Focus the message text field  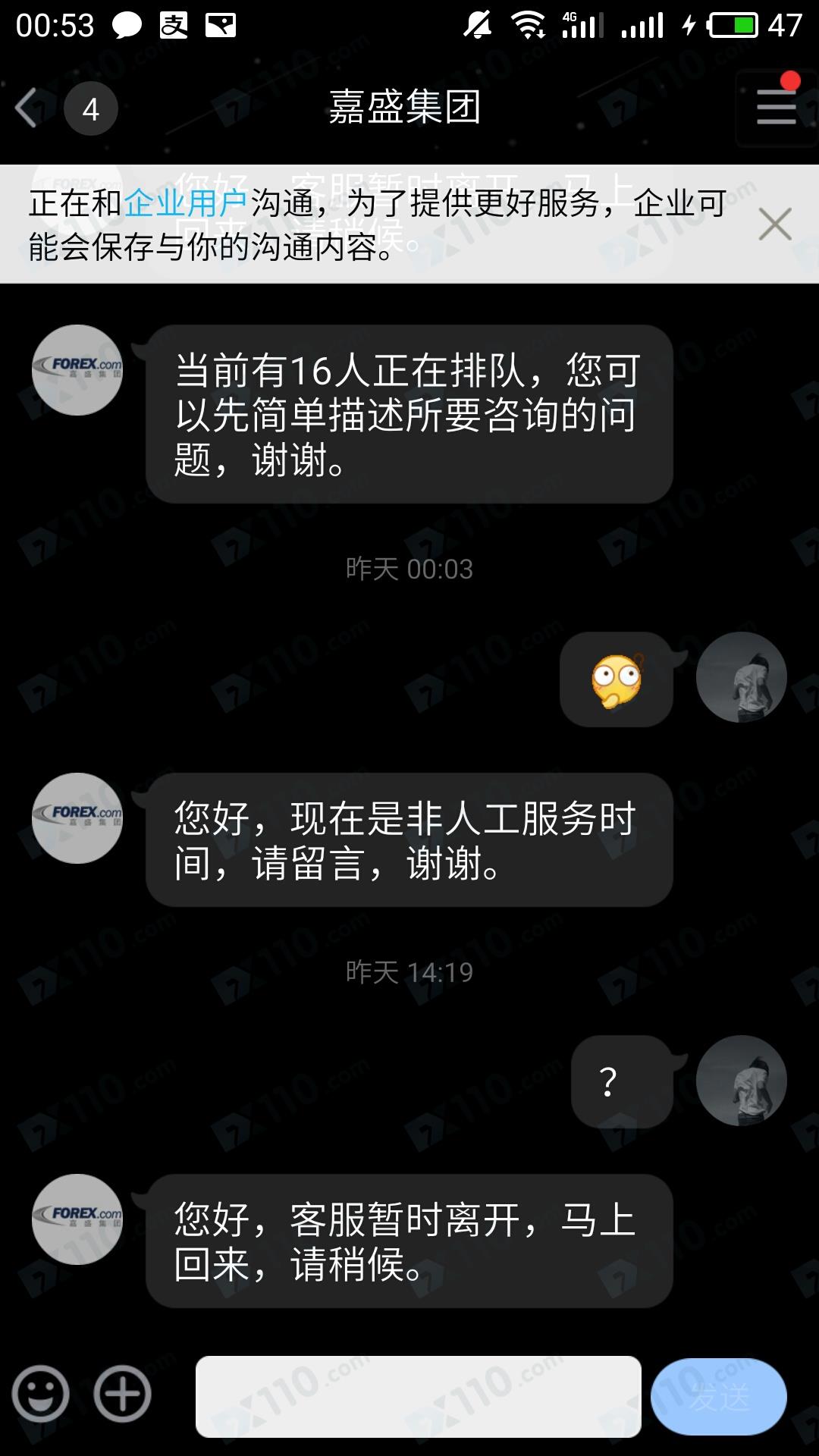coord(418,1396)
